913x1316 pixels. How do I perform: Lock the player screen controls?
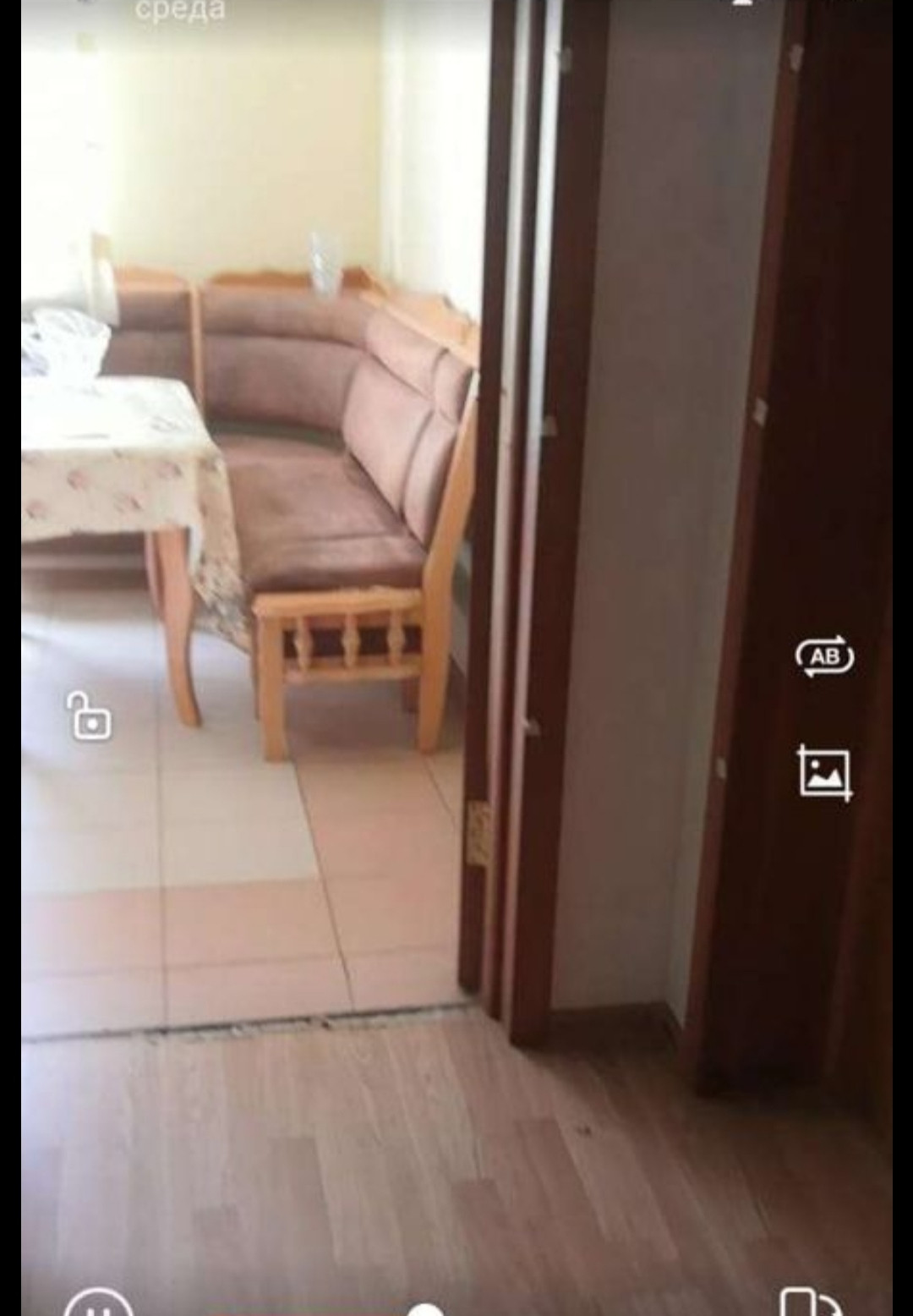90,717
